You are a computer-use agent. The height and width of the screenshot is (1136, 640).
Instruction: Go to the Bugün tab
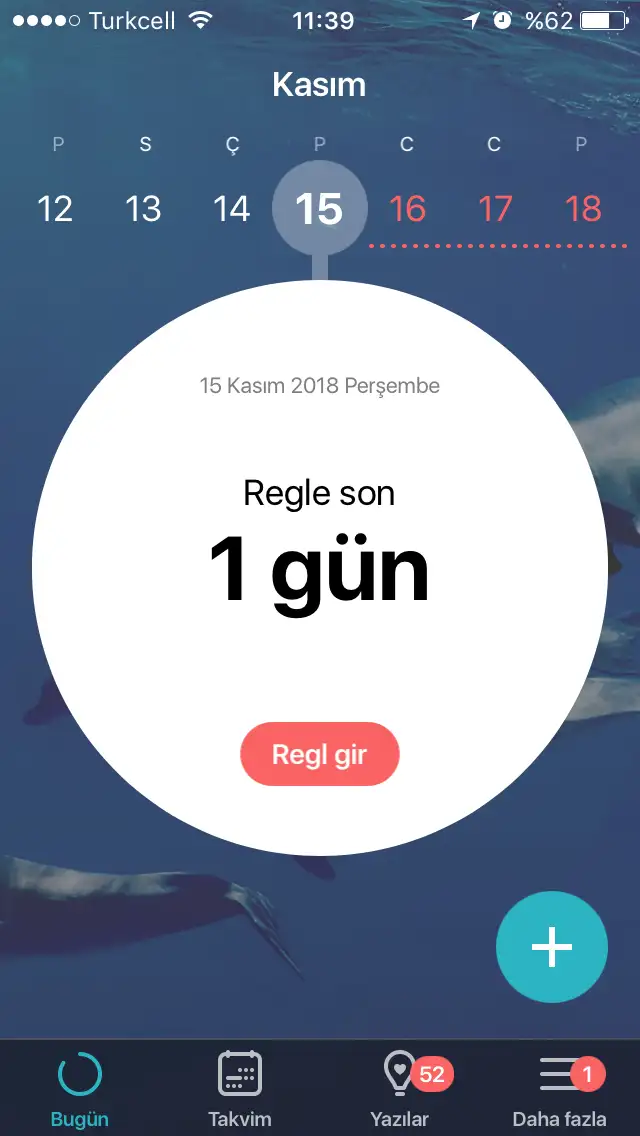tap(80, 1088)
